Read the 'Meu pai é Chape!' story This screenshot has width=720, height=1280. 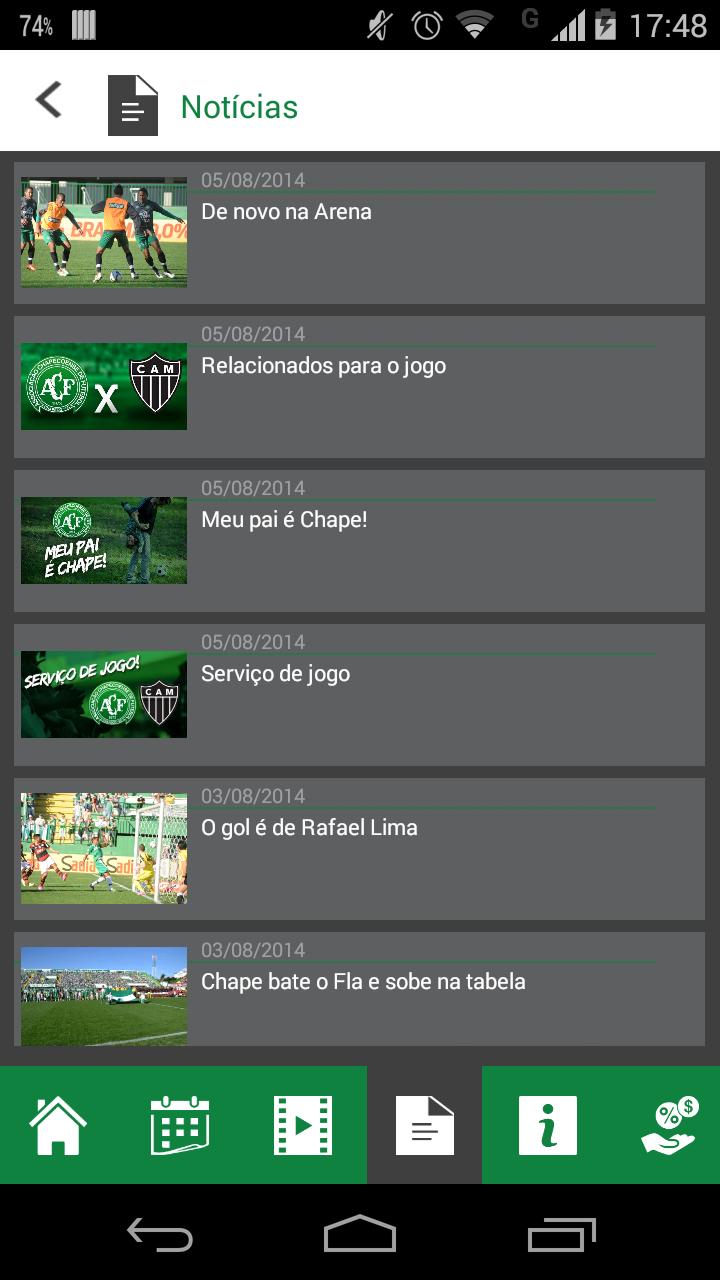(359, 540)
